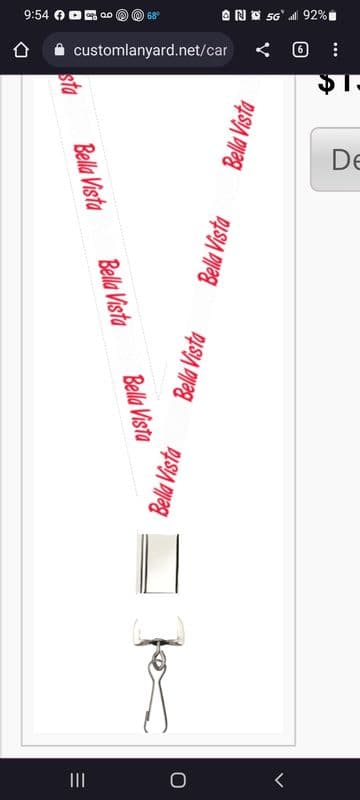Tap the partially visible gray "De" button

coord(336,160)
